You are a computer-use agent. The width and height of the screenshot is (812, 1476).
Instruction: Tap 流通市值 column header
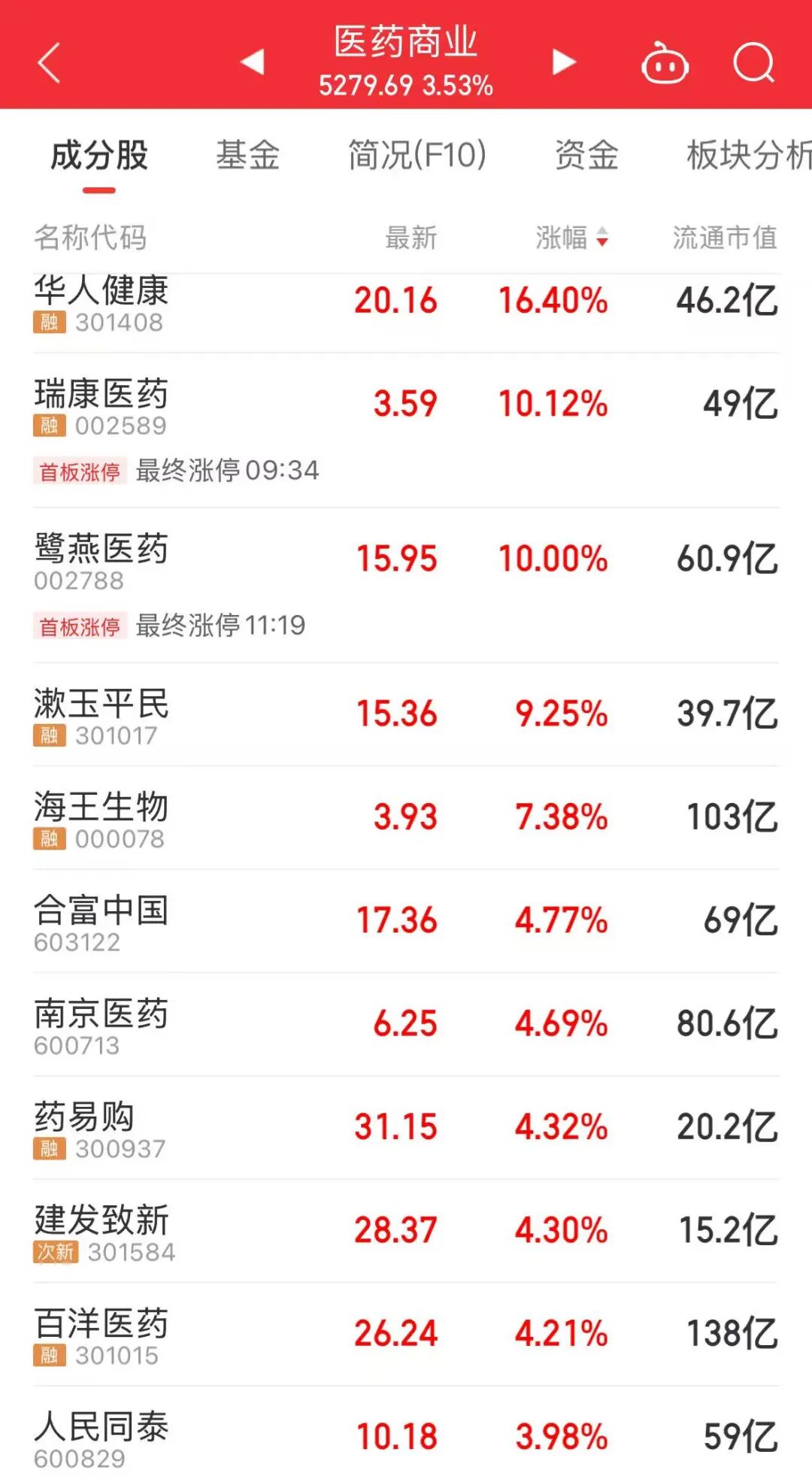click(x=724, y=238)
